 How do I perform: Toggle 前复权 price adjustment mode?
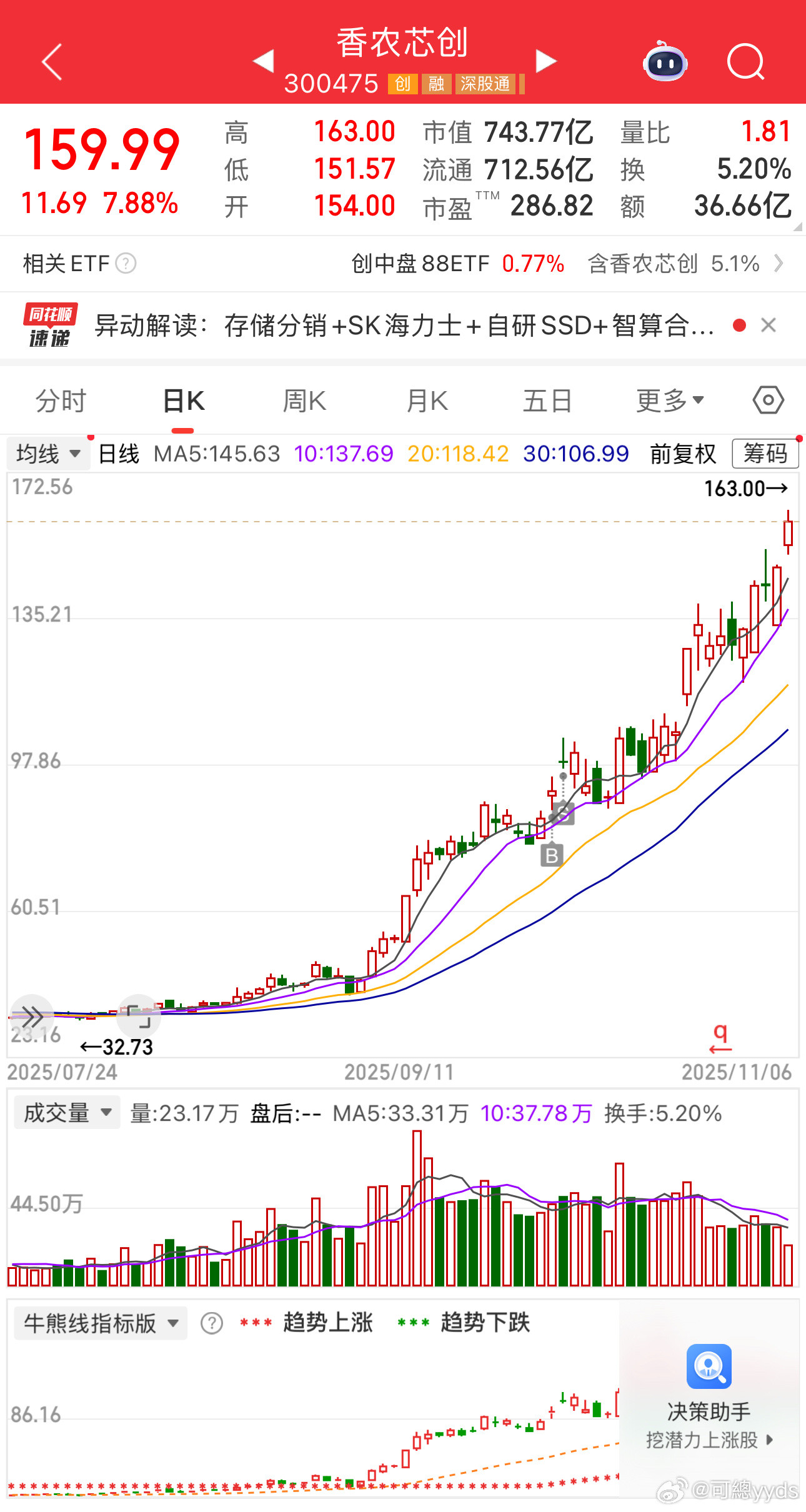point(681,454)
